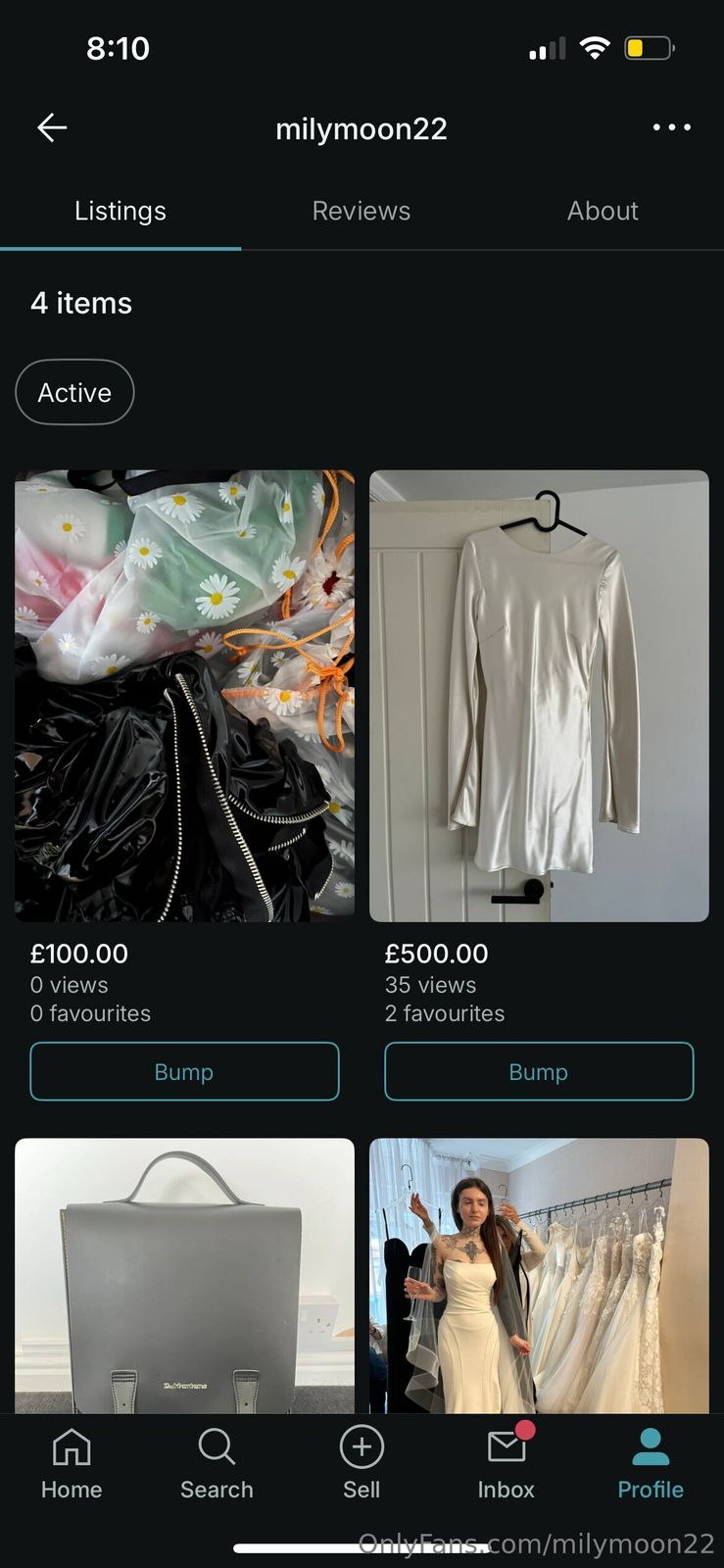Tap the Active filter chip
Screen dimensions: 724x1568
pyautogui.click(x=74, y=392)
